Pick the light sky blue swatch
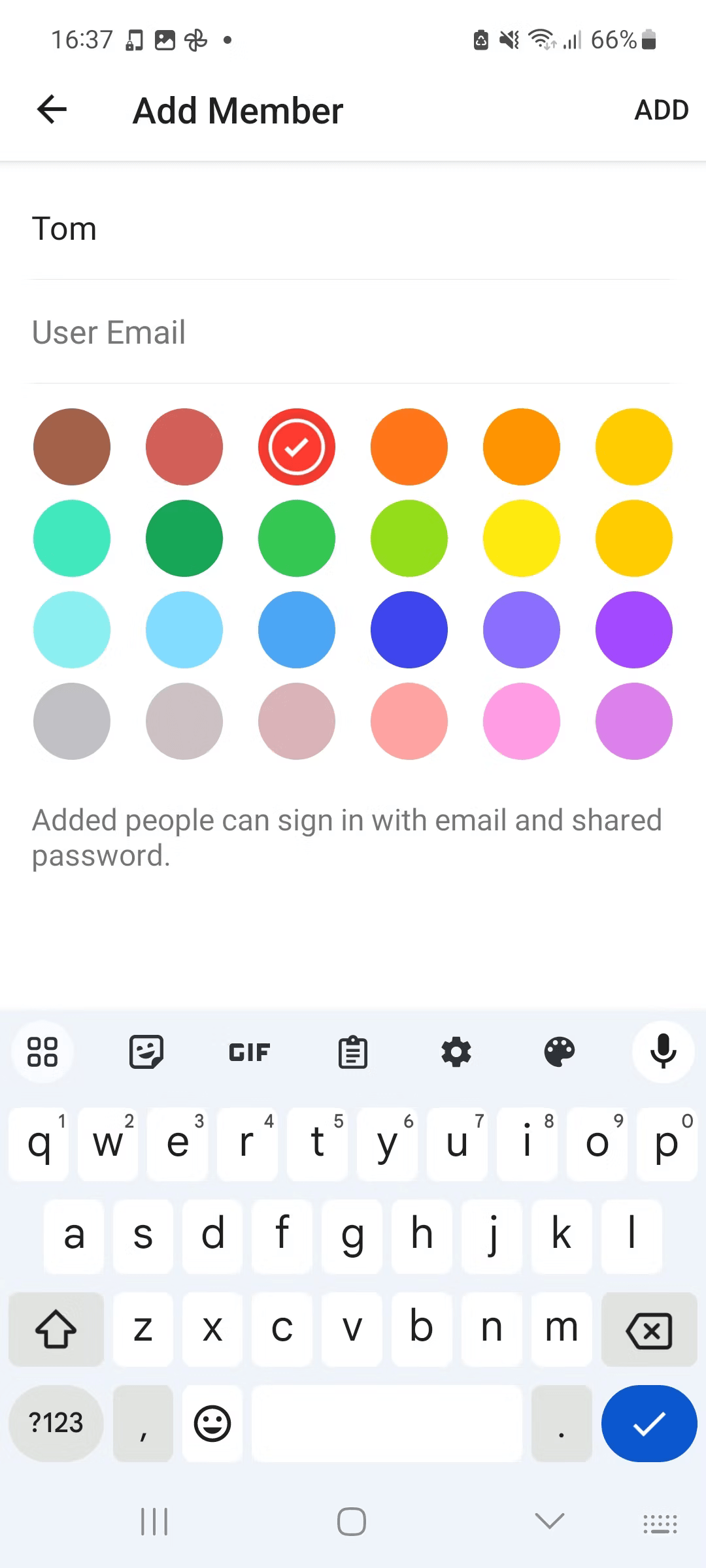The image size is (706, 1568). (184, 630)
